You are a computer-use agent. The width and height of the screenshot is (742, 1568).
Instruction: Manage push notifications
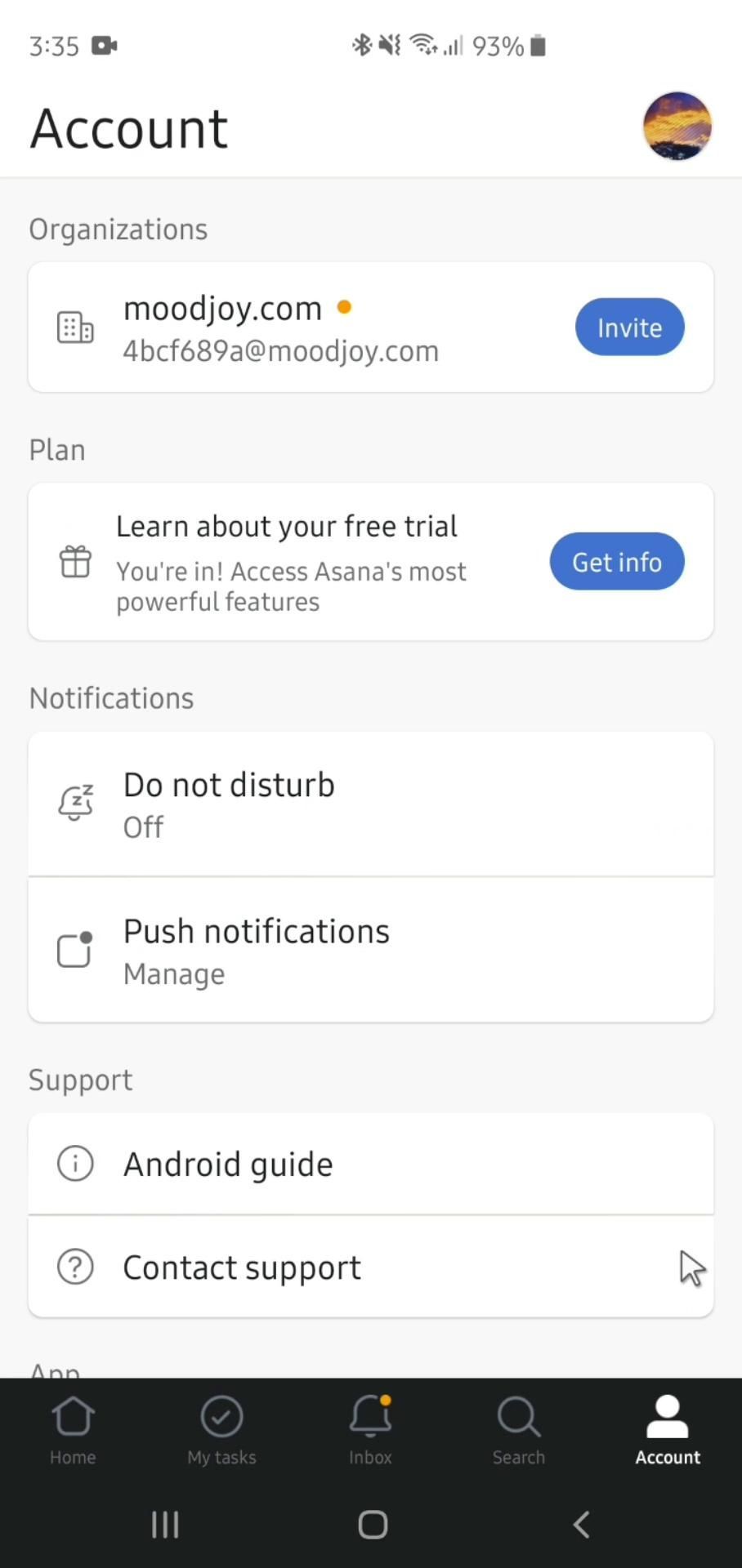pyautogui.click(x=370, y=951)
